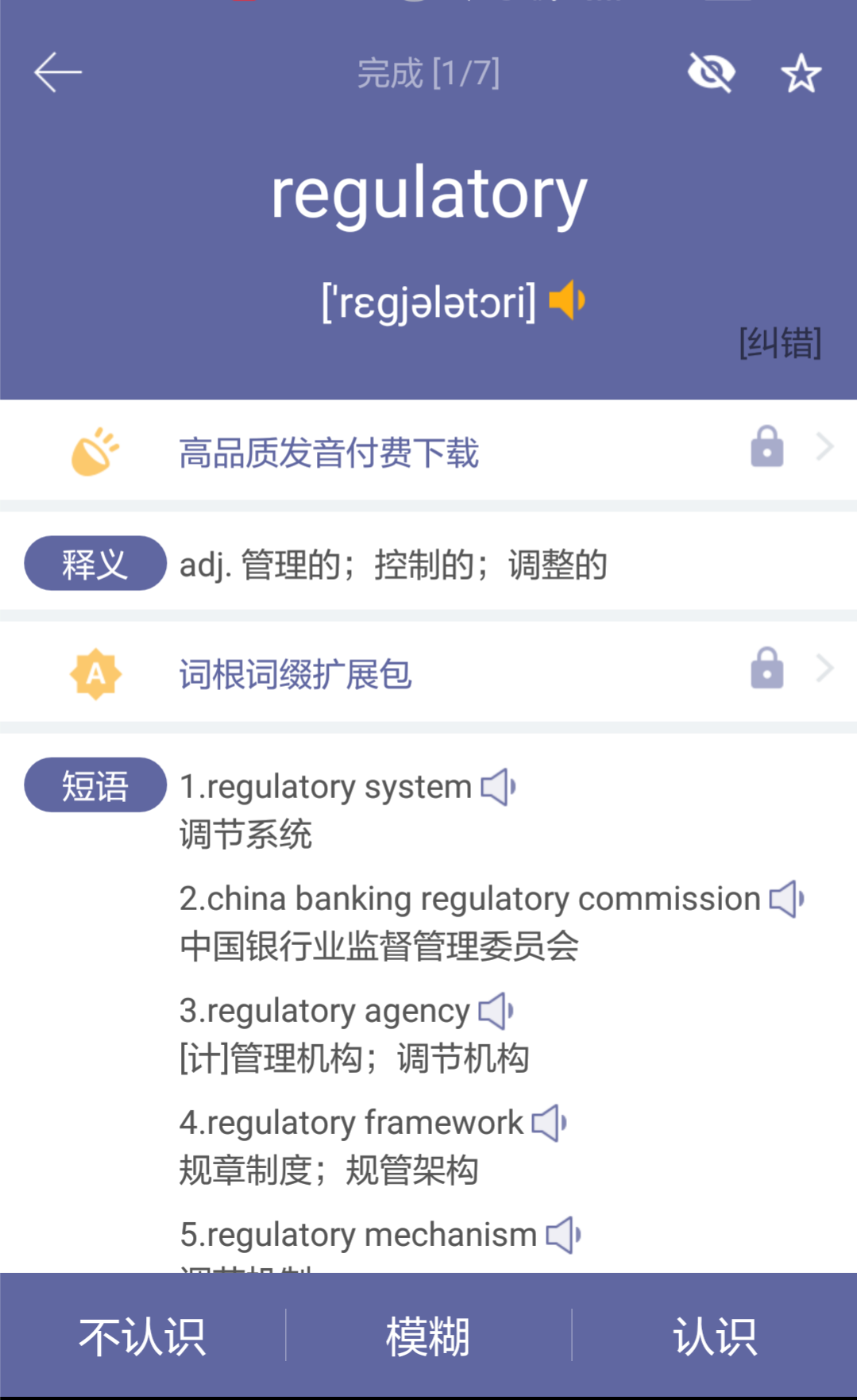
Task: Star the word regulatory as favorite
Action: [x=801, y=74]
